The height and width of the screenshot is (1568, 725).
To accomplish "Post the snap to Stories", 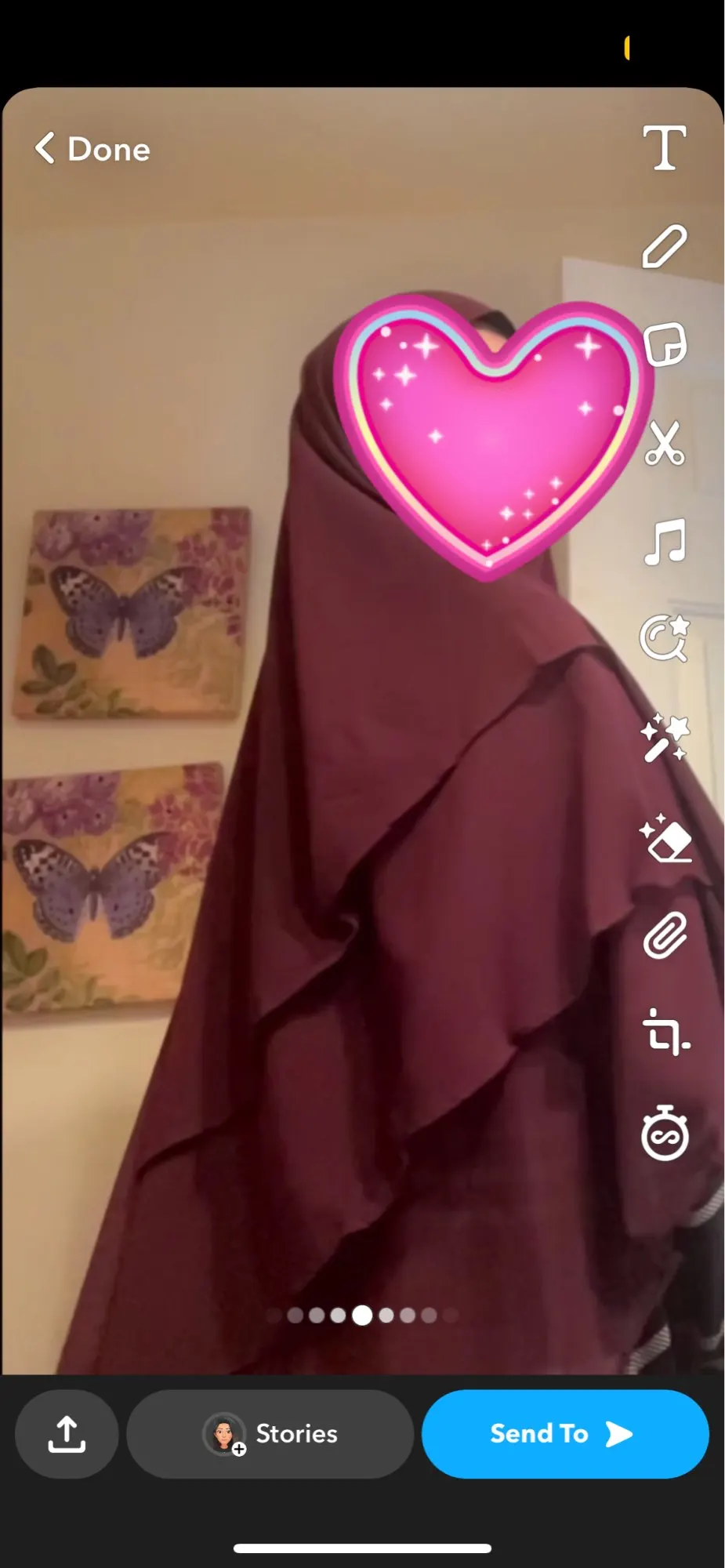I will pyautogui.click(x=270, y=1434).
